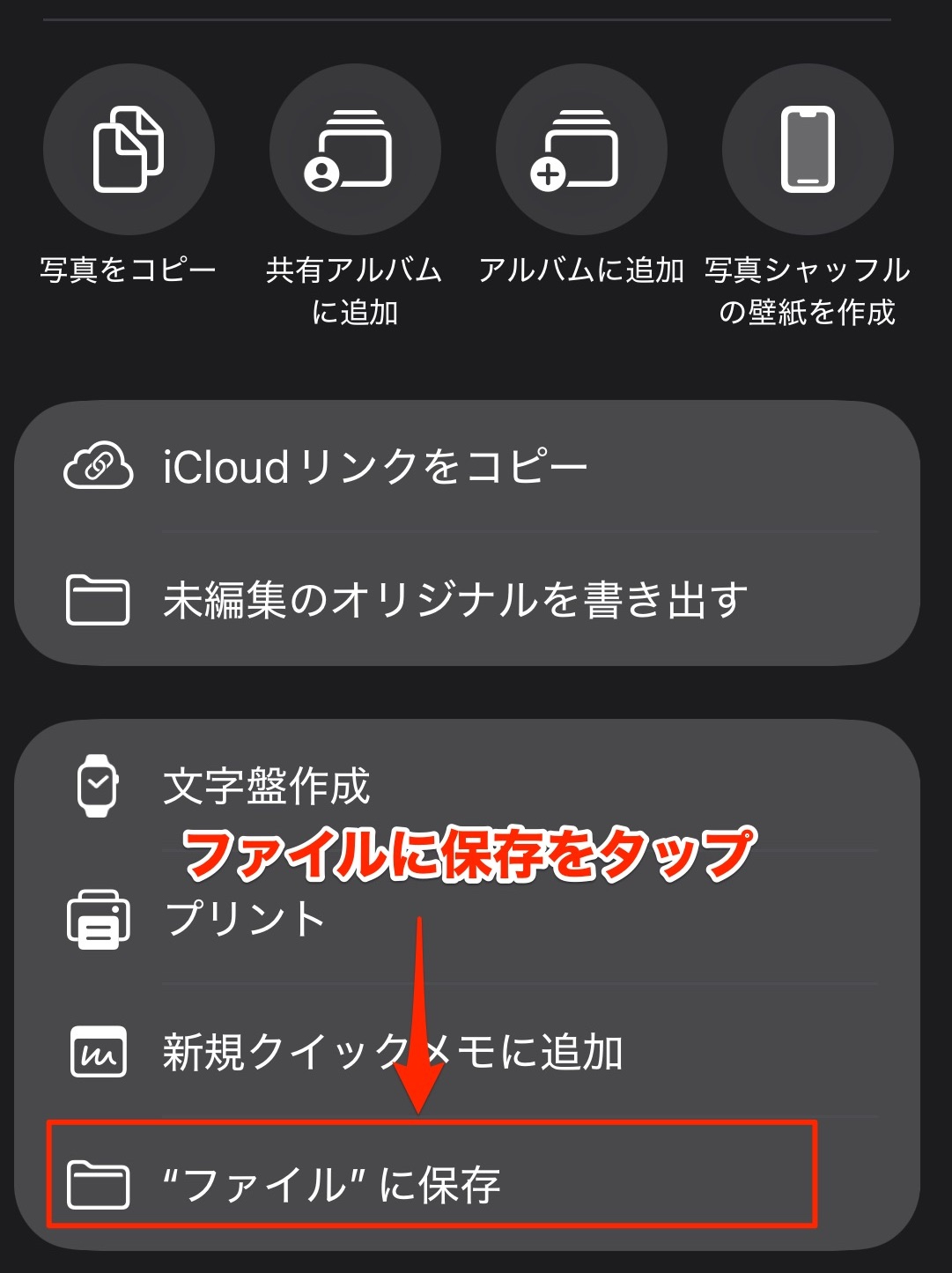Viewport: 952px width, 1273px height.
Task: Open 文字盤作成
Action: point(467,785)
